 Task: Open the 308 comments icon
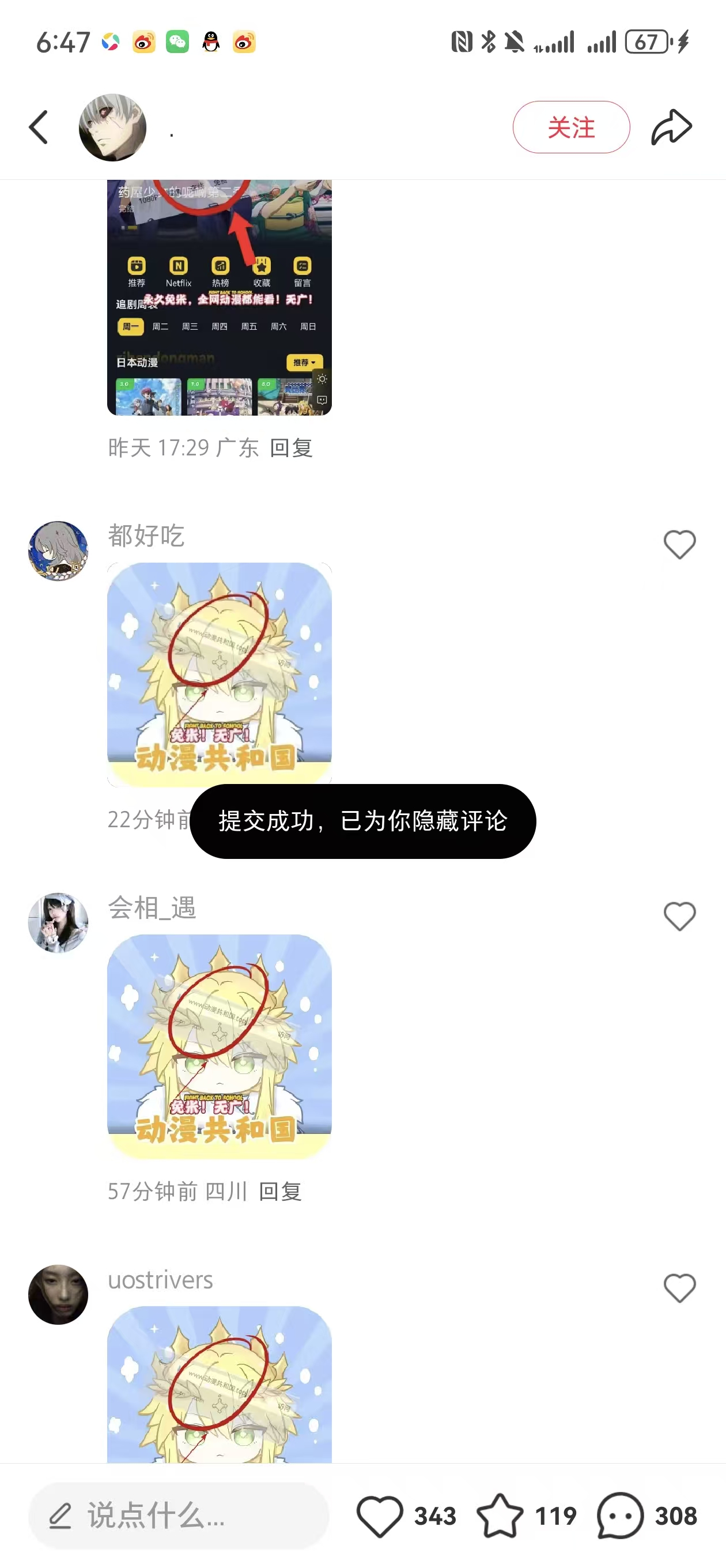pyautogui.click(x=620, y=1515)
